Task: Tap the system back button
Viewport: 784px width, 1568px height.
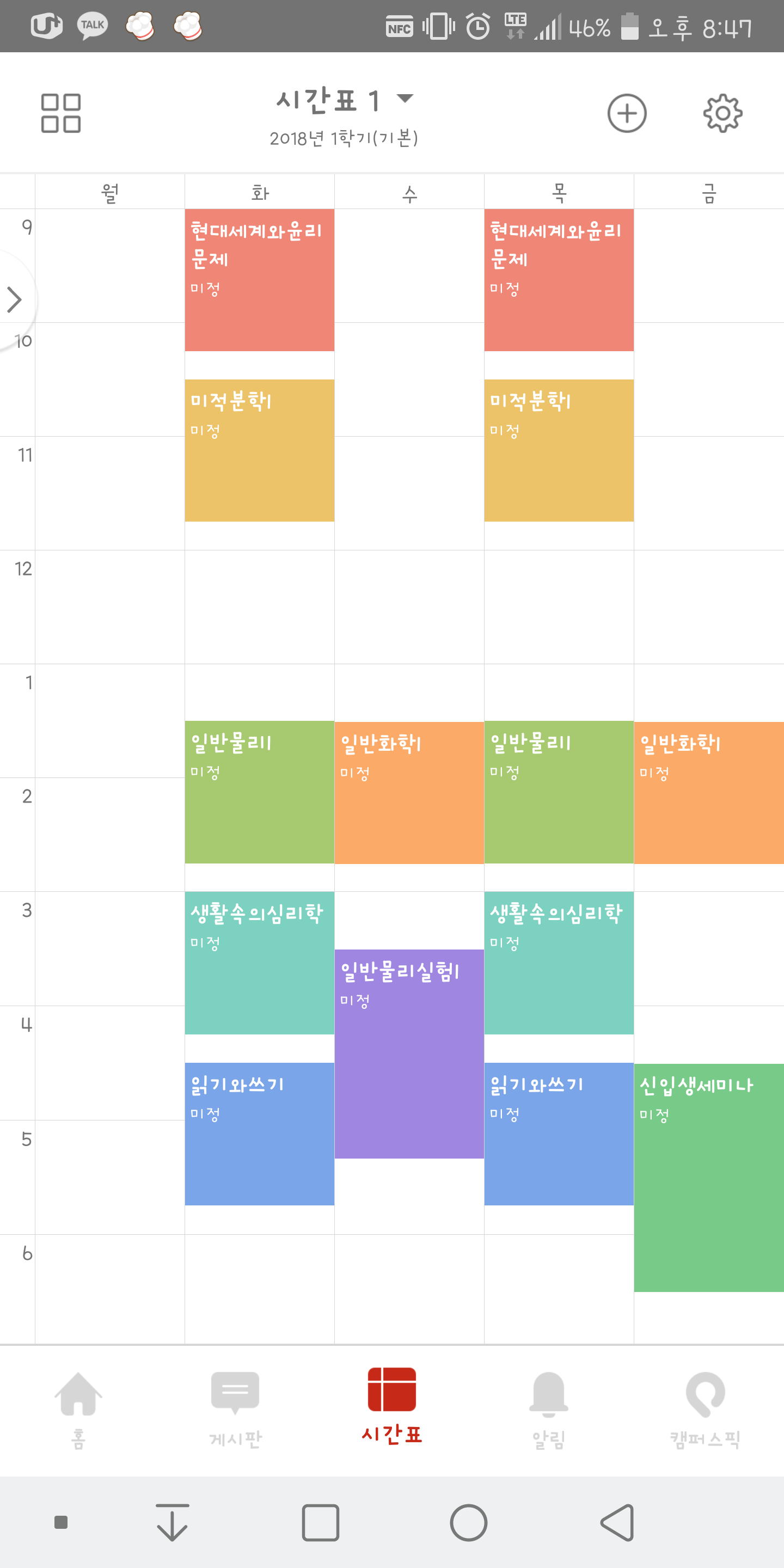Action: click(617, 1522)
